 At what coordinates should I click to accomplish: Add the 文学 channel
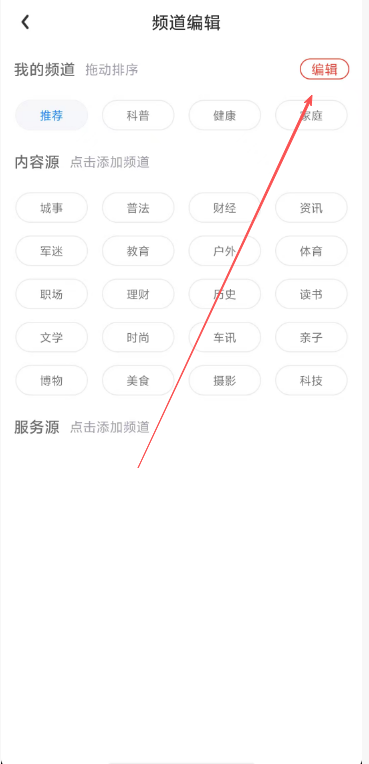52,337
